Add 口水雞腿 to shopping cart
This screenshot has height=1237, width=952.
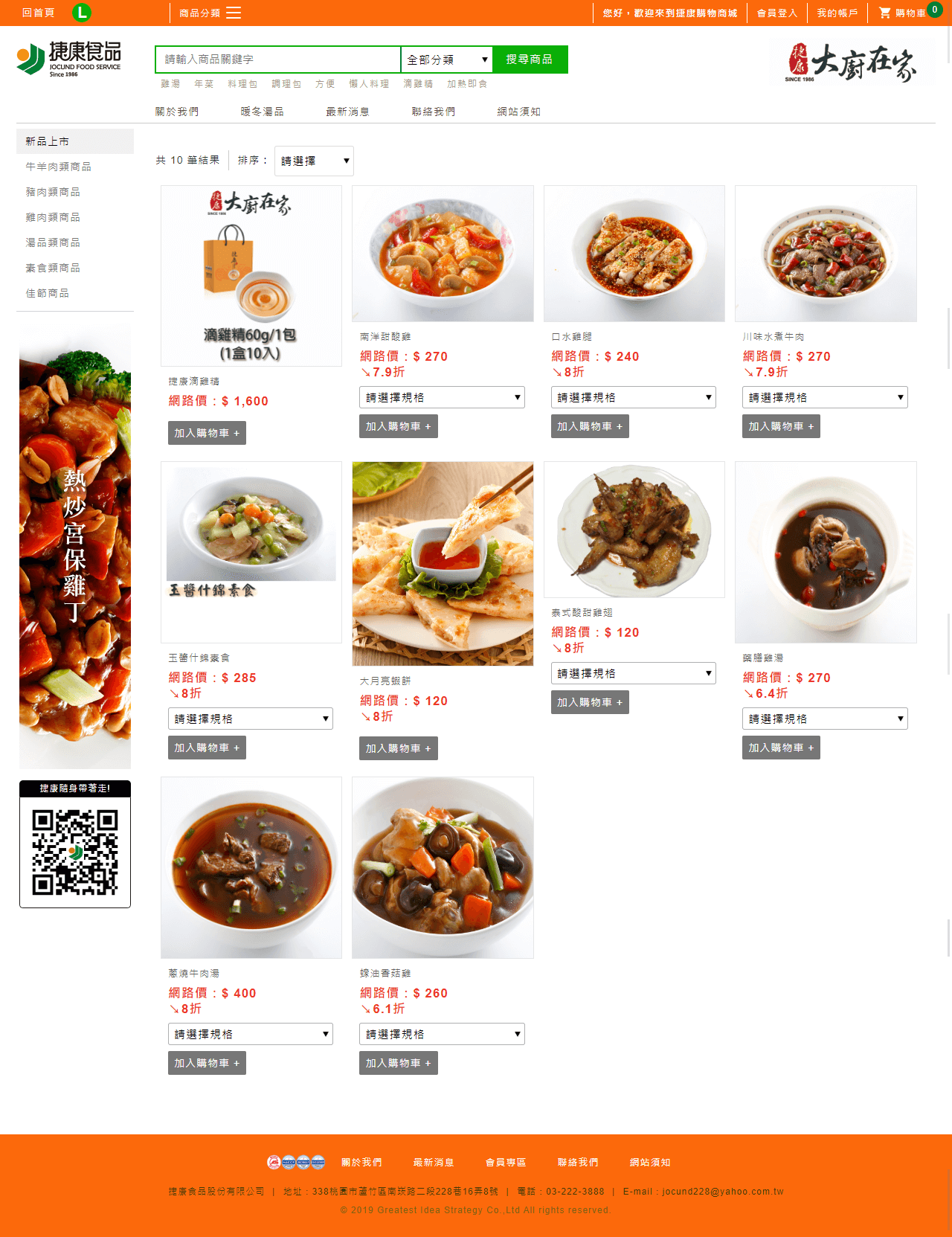[590, 426]
